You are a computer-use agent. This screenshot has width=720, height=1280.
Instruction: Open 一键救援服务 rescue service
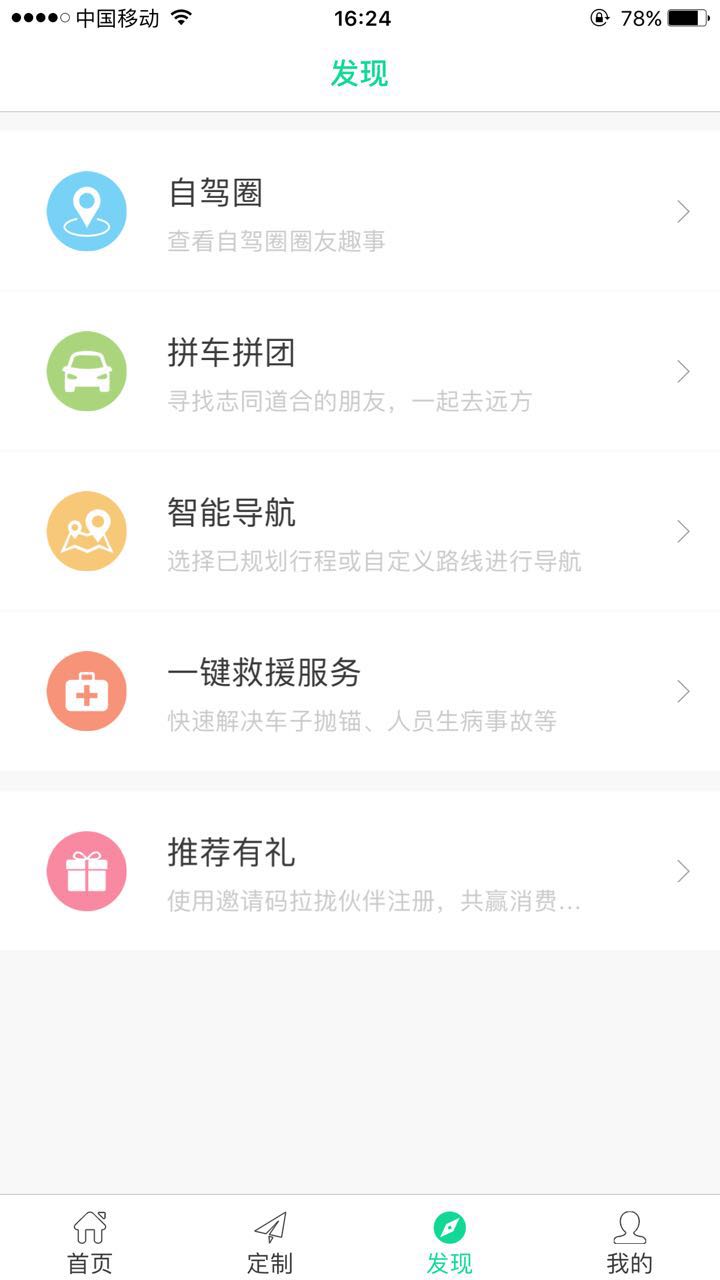coord(360,692)
